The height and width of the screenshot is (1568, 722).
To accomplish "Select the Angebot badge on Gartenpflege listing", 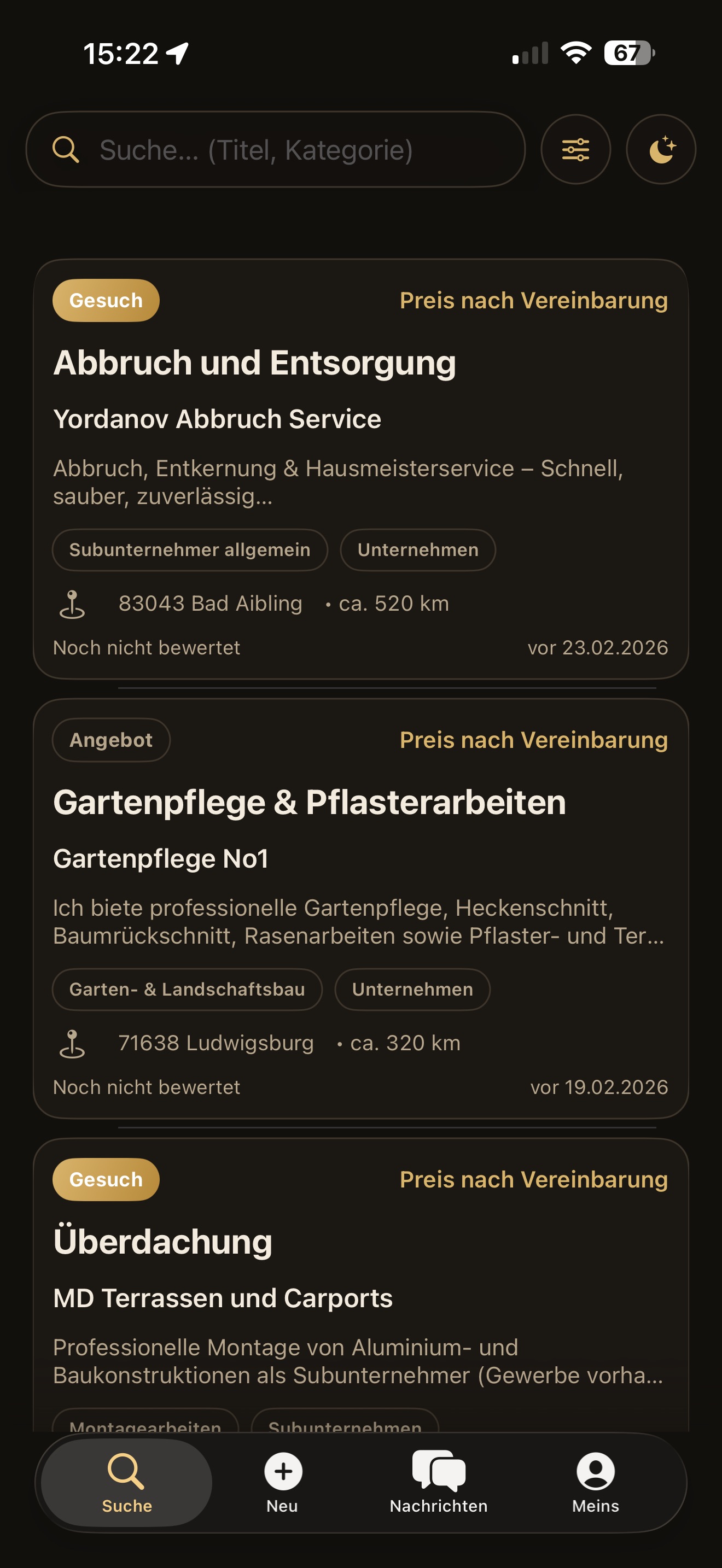I will tap(112, 740).
